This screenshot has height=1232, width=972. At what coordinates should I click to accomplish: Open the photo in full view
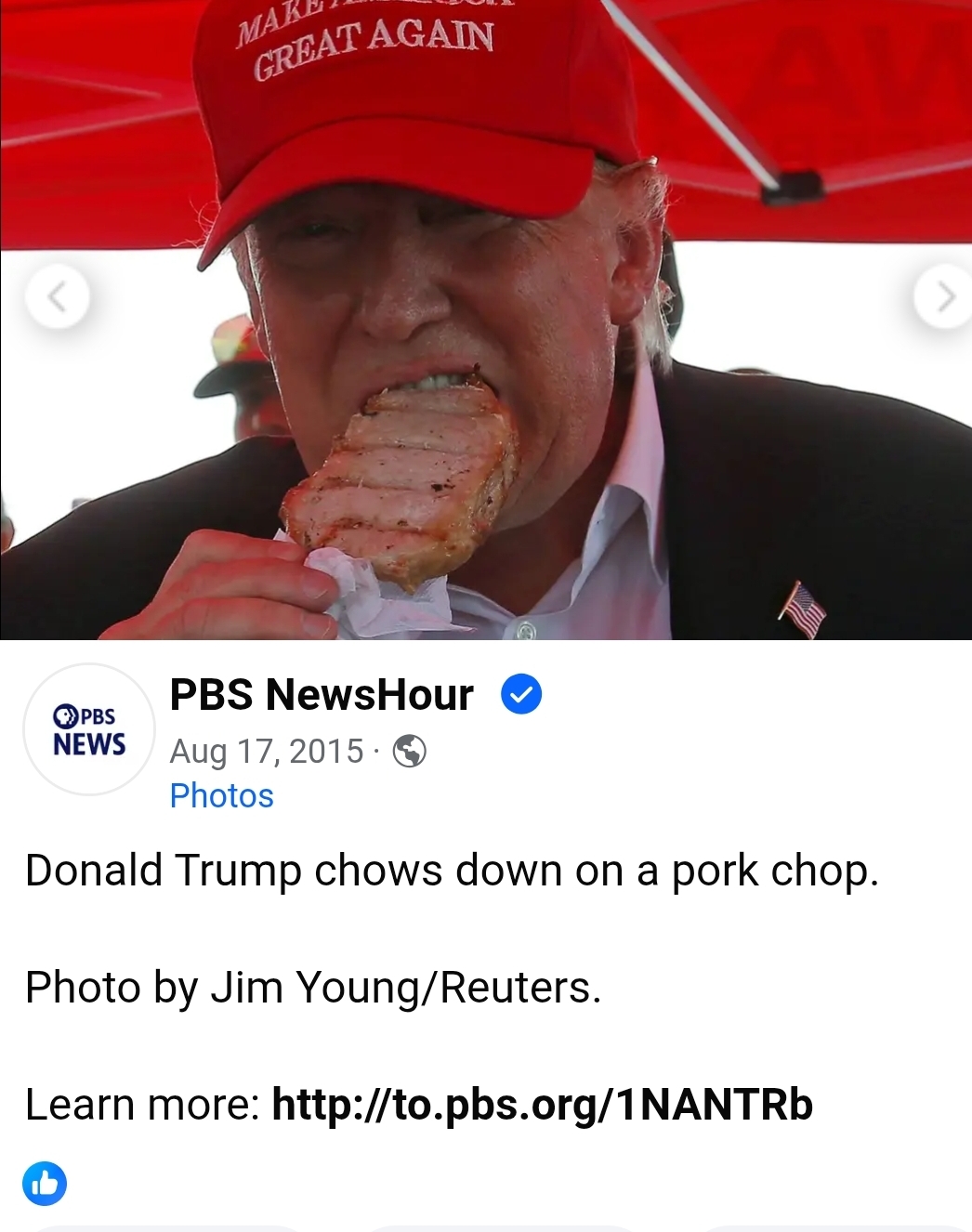click(x=486, y=372)
